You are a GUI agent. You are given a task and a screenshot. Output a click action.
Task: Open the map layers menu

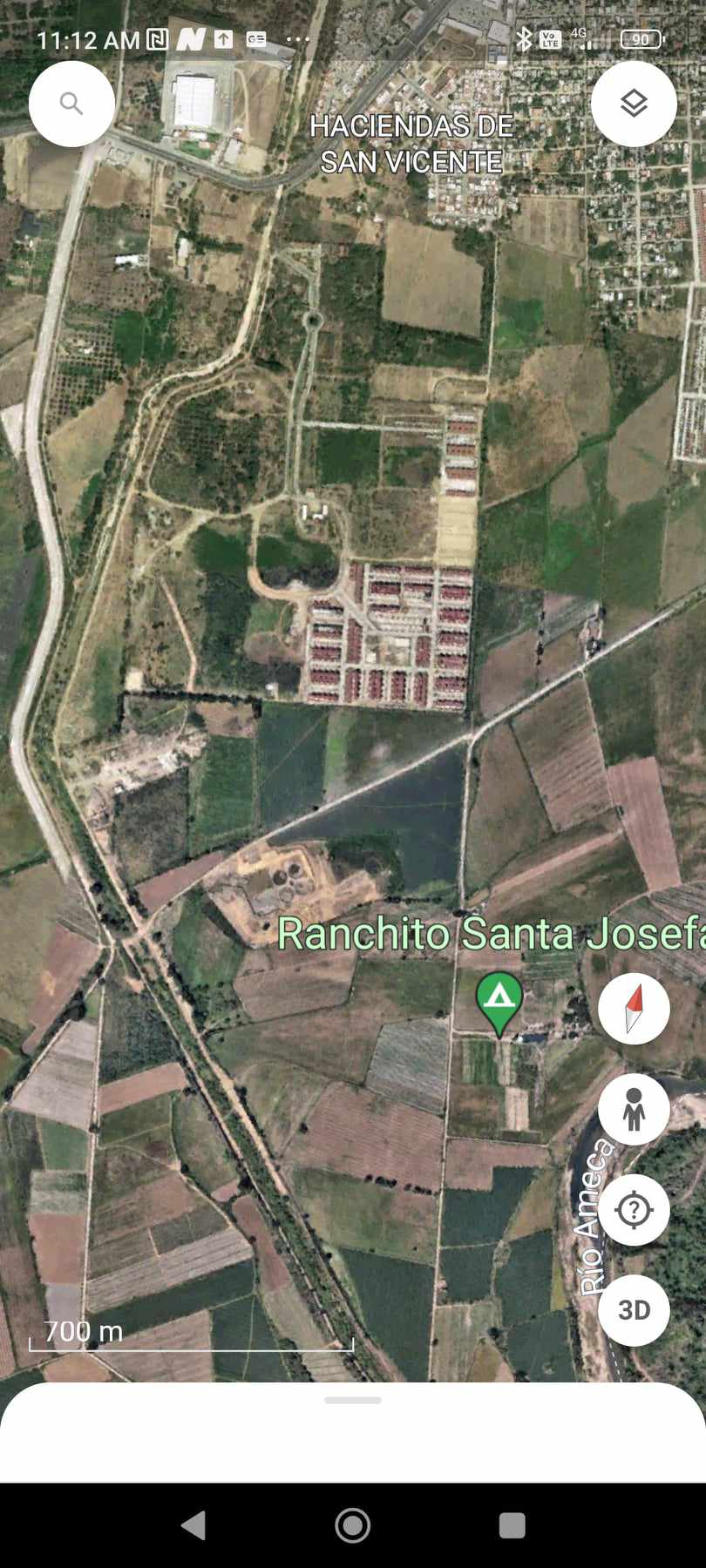(634, 104)
